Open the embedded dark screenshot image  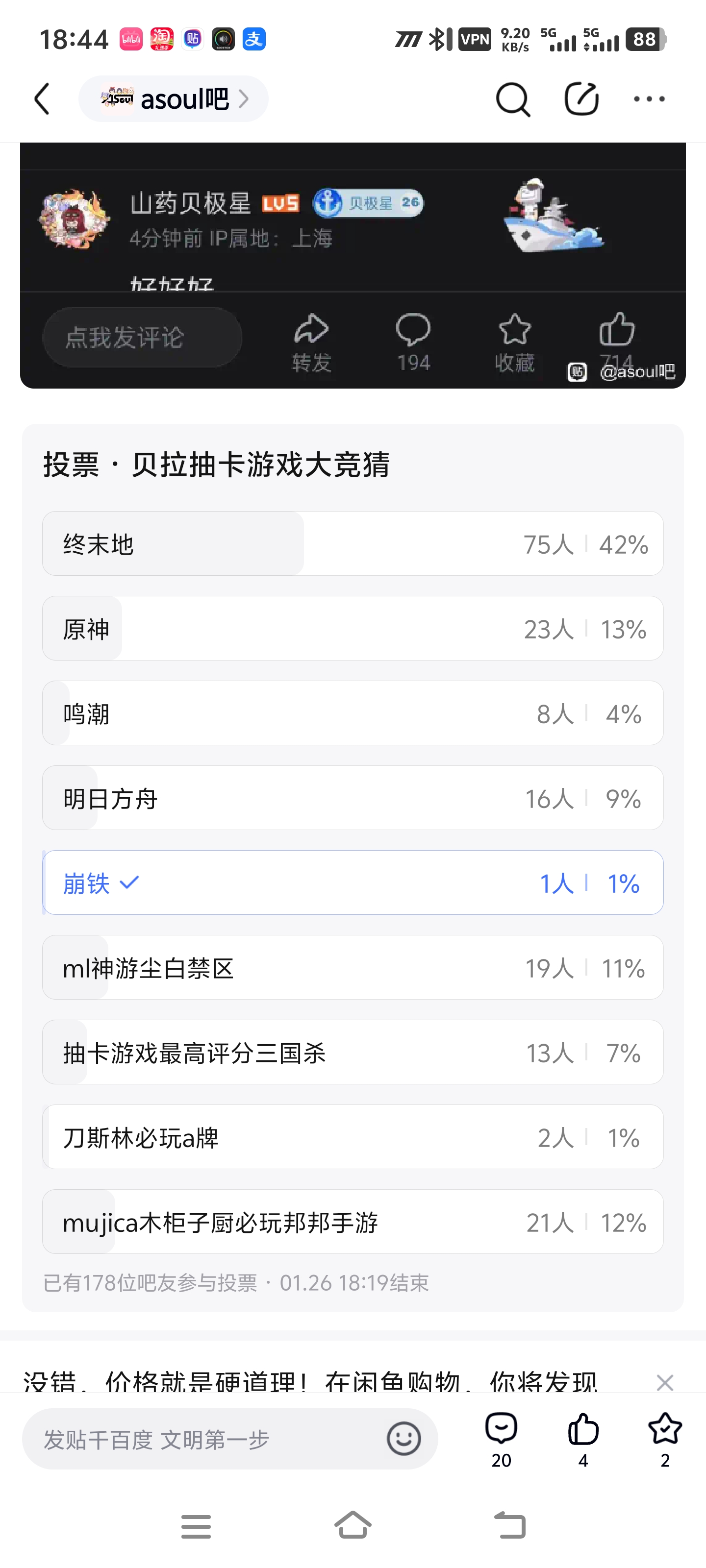tap(353, 266)
